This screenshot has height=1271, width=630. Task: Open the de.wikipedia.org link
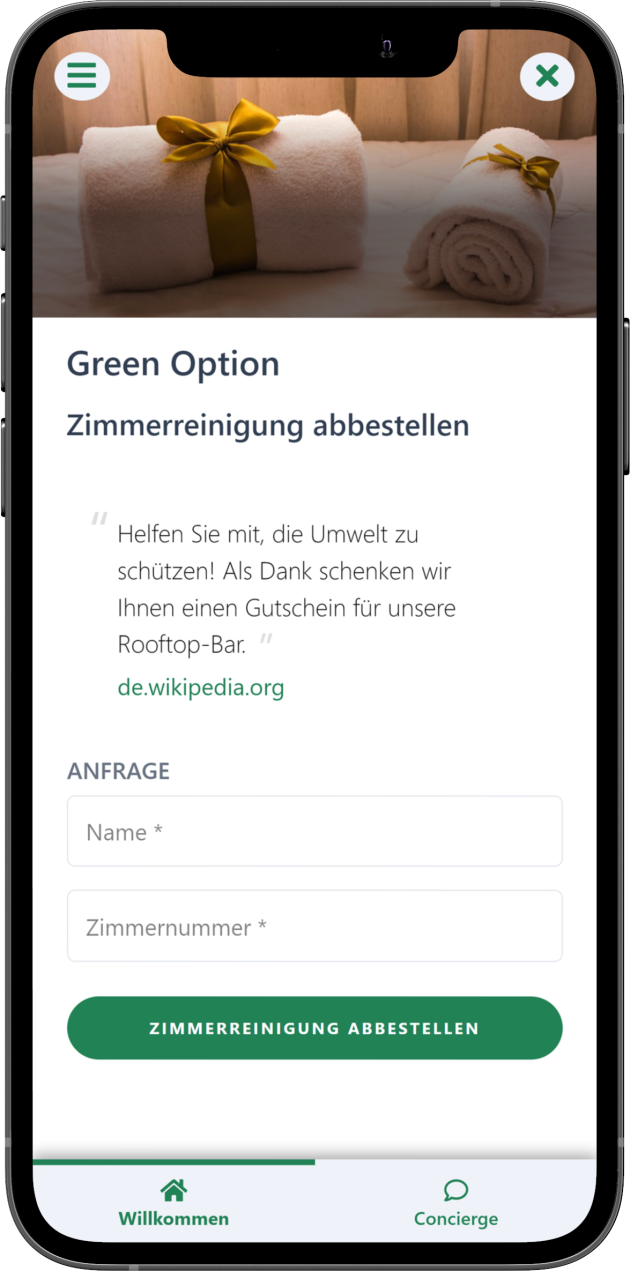point(201,688)
